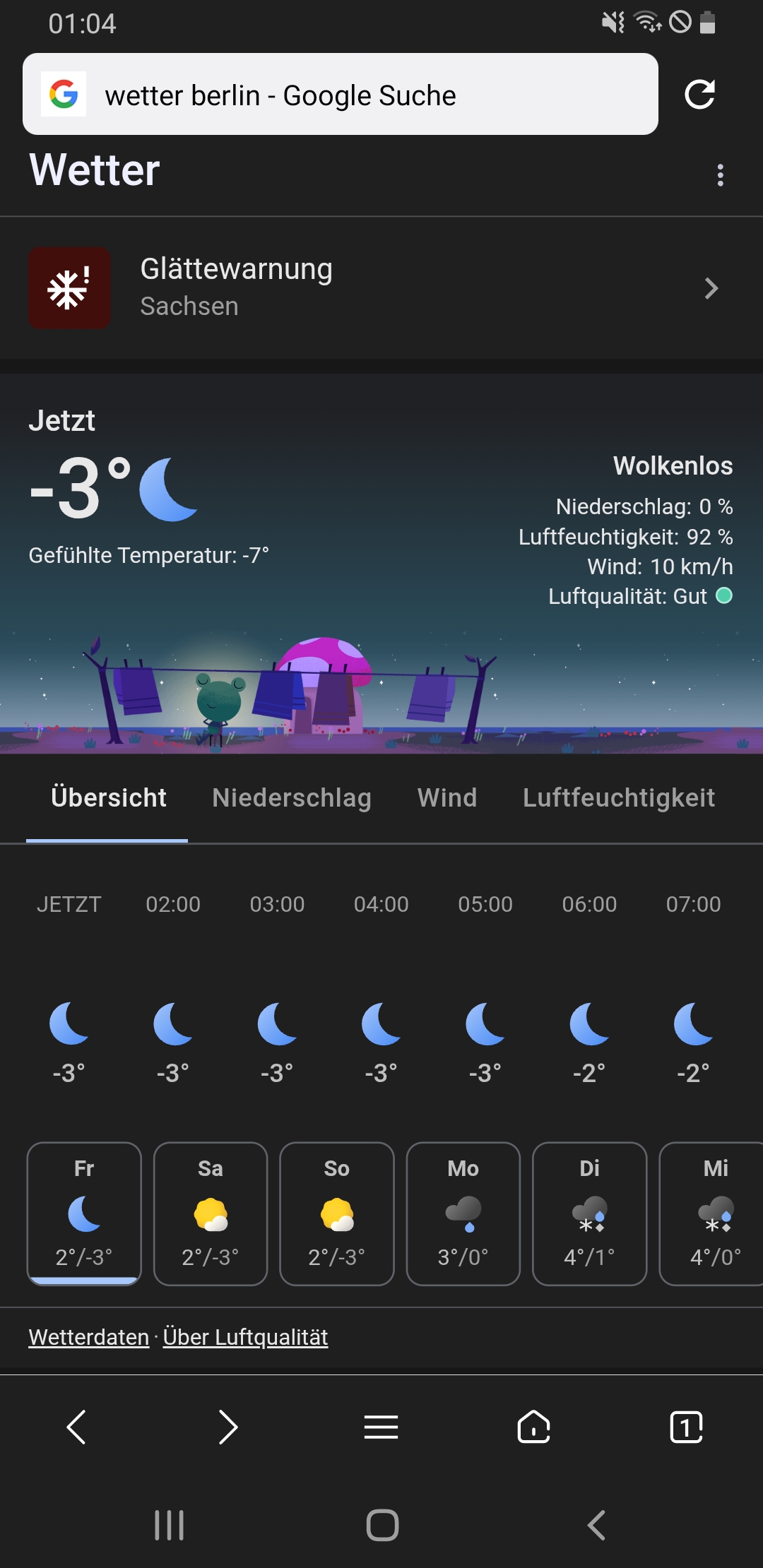Tap the browser home icon
This screenshot has height=1568, width=763.
533,1427
